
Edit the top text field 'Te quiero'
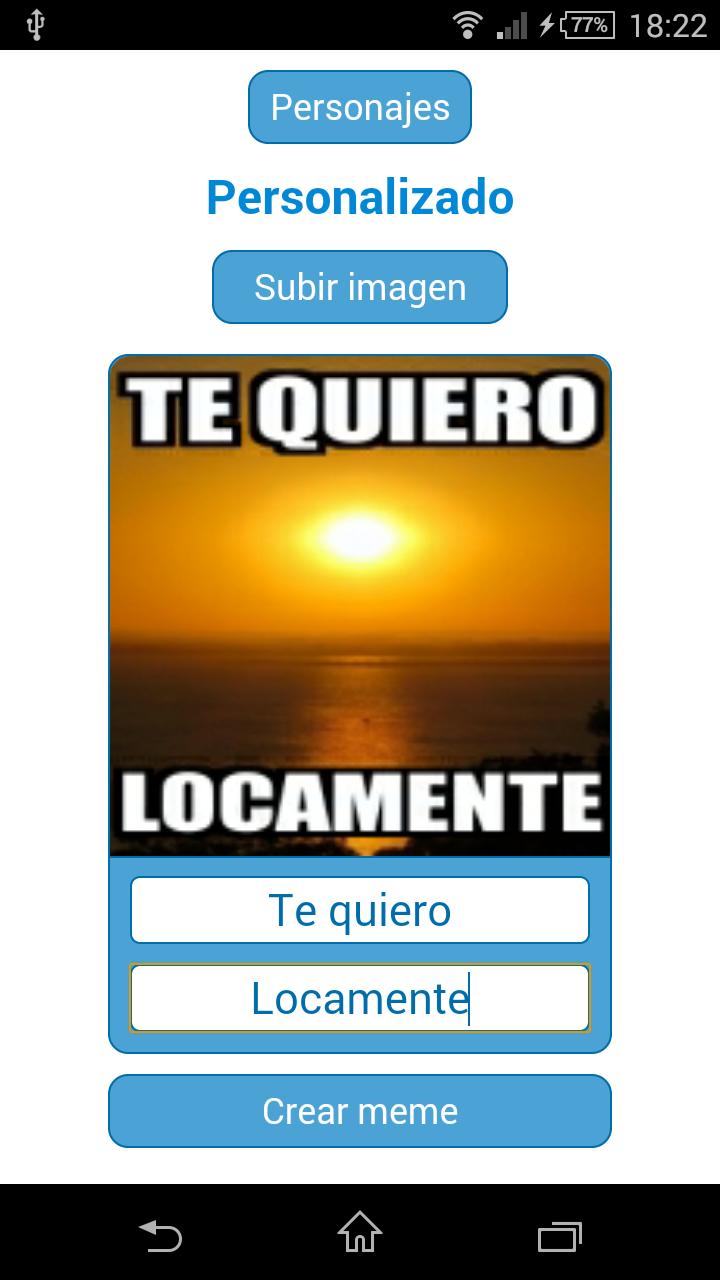tap(360, 910)
